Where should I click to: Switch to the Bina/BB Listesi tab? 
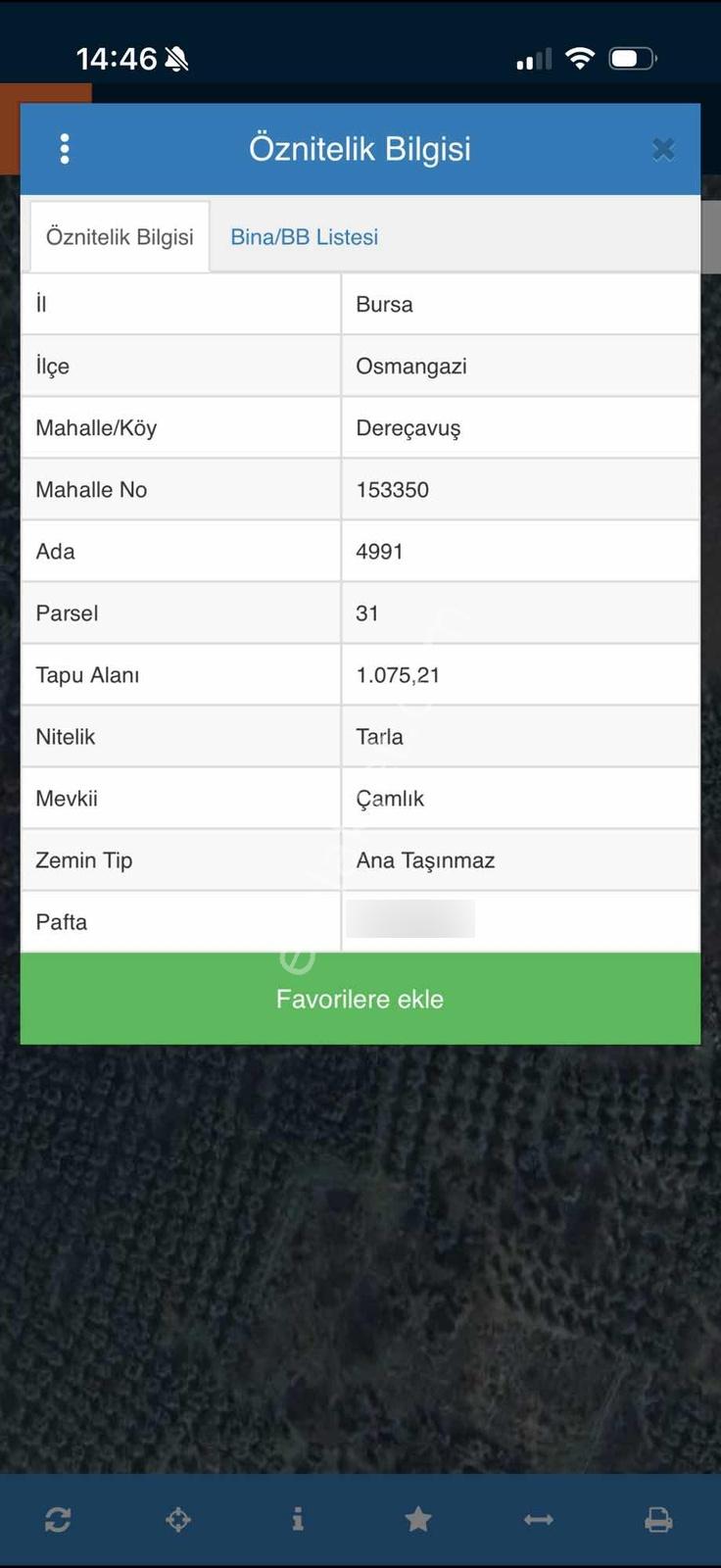(x=304, y=237)
